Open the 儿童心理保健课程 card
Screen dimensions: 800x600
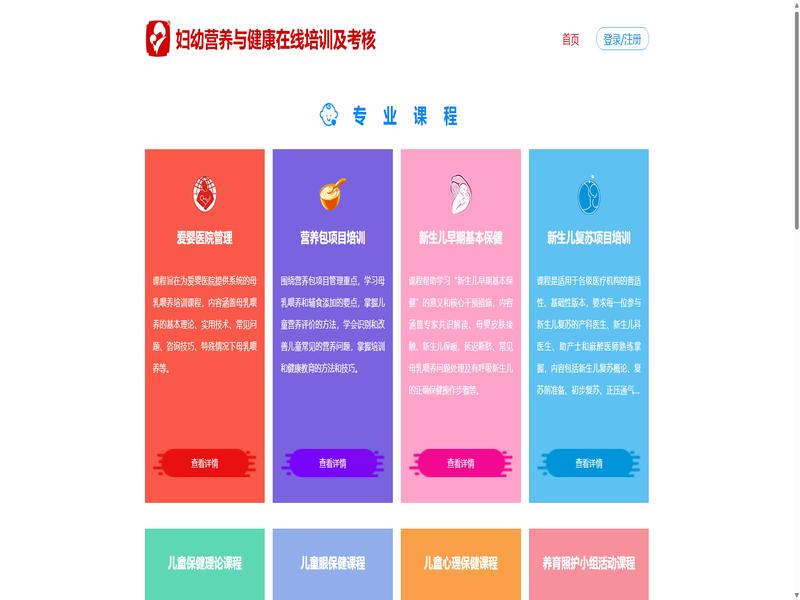460,564
